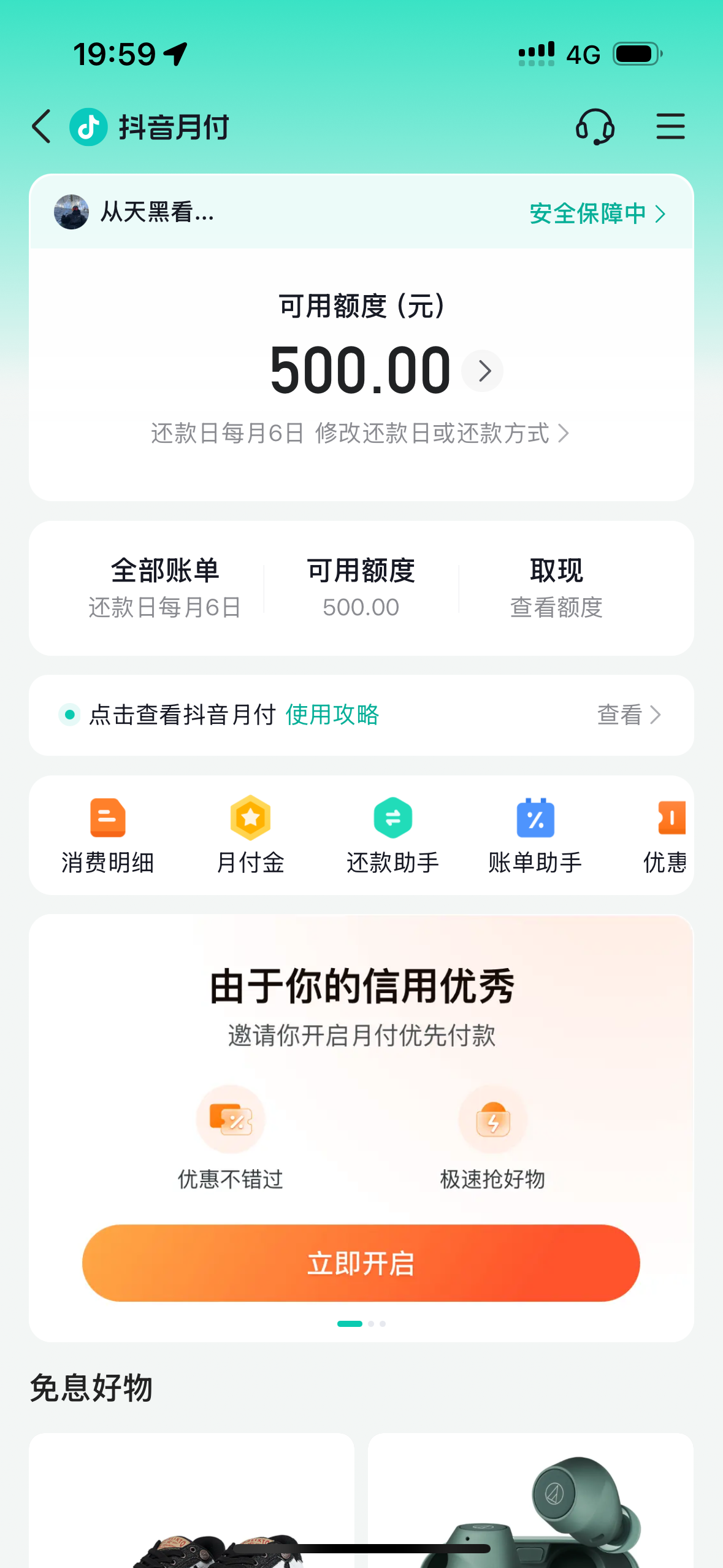Image resolution: width=723 pixels, height=1568 pixels.
Task: Launch 还款助手 repayment helper
Action: click(x=392, y=834)
